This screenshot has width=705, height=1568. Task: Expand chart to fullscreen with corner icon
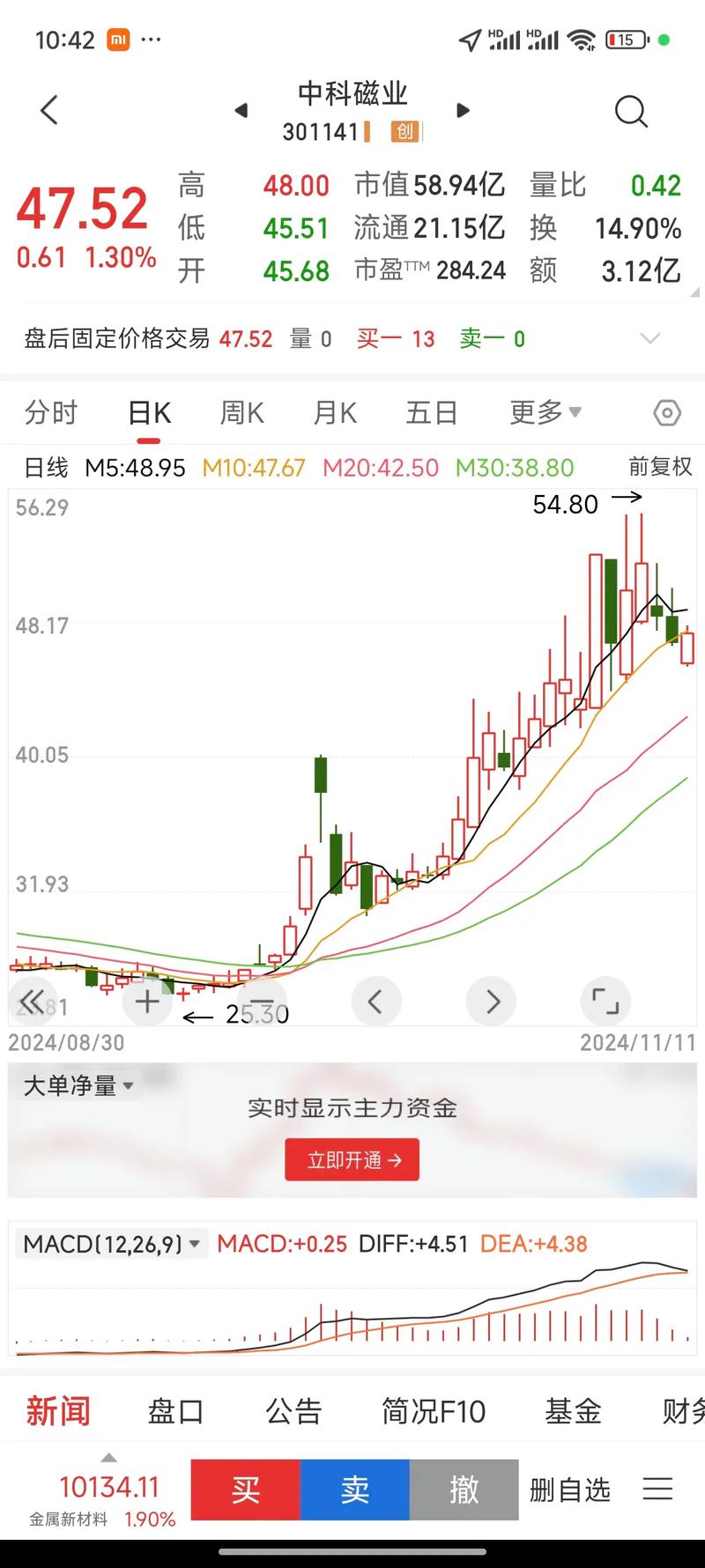(605, 1002)
